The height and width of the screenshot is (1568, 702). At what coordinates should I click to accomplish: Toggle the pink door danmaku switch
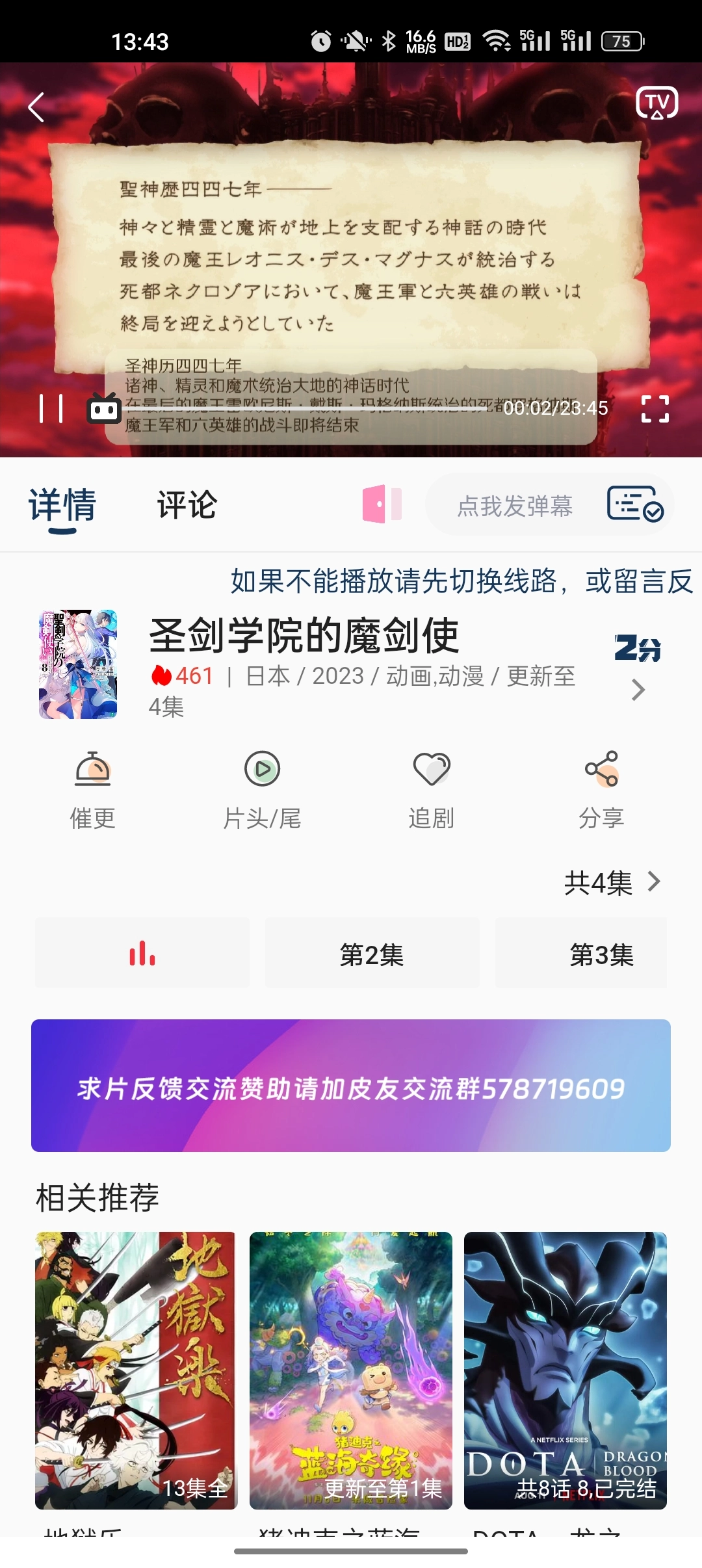click(380, 506)
